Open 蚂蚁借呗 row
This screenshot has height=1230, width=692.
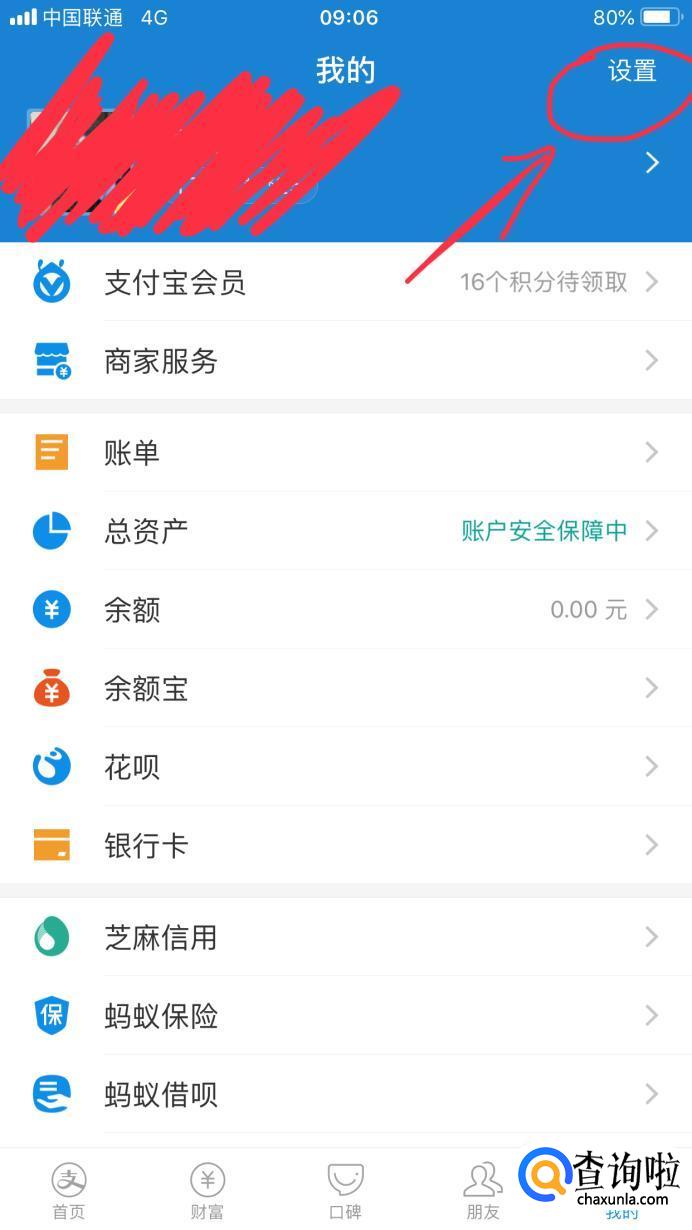tap(346, 1095)
